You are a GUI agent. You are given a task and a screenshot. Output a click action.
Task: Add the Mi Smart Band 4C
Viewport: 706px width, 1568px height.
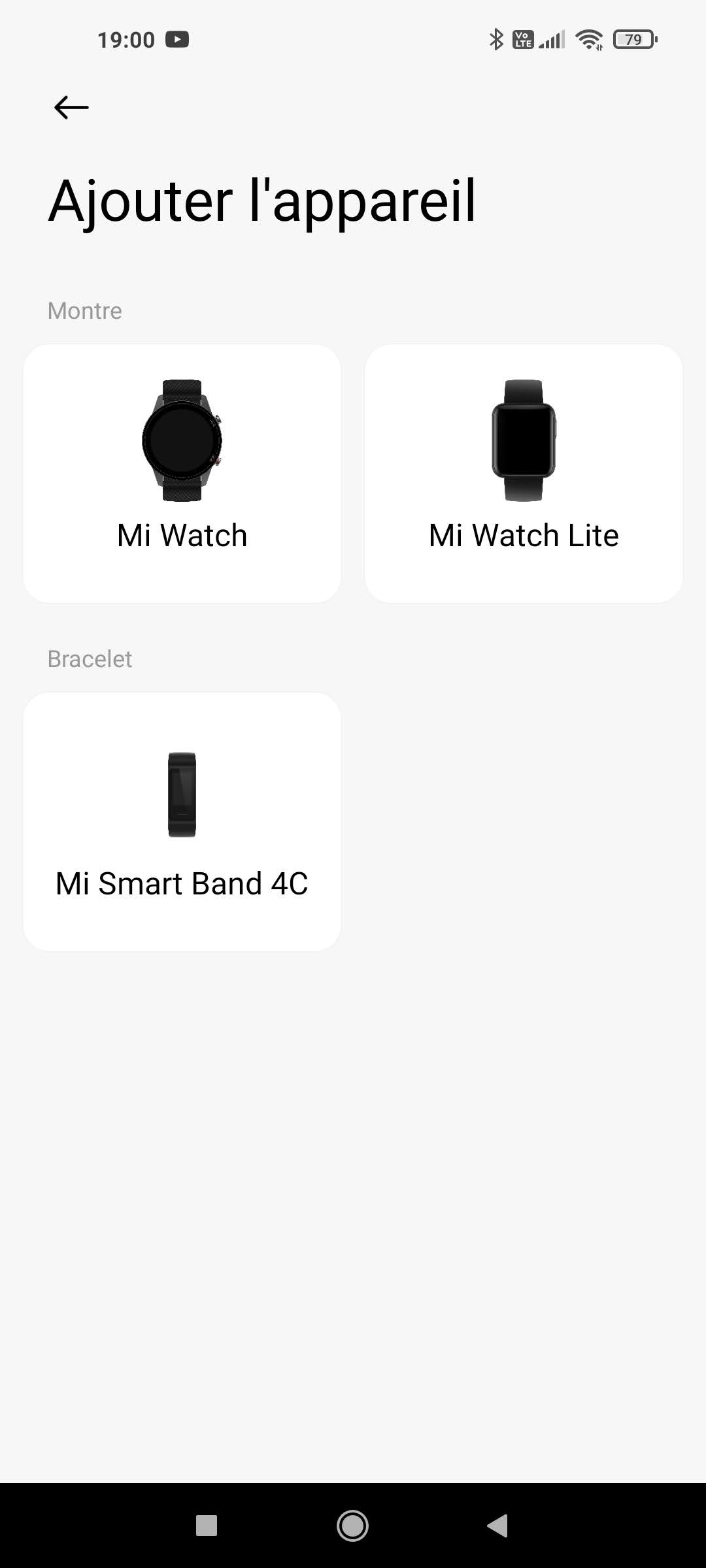pyautogui.click(x=182, y=821)
